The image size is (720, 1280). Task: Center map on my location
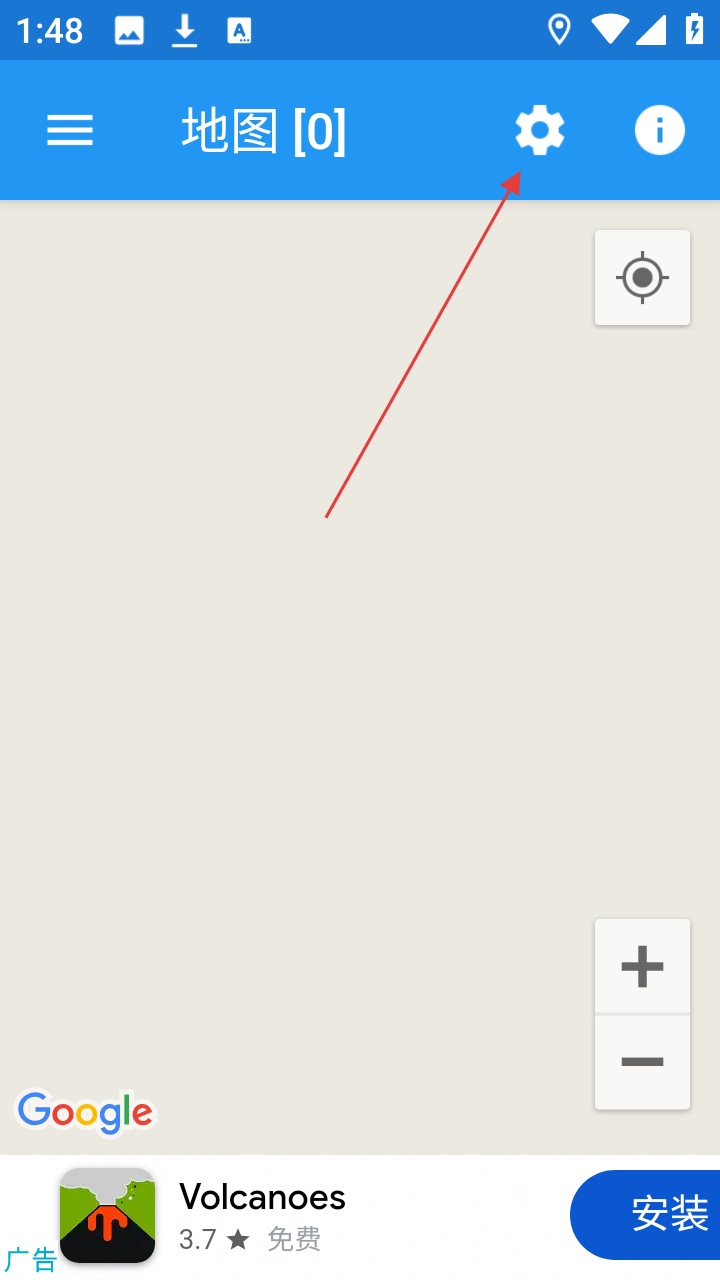pyautogui.click(x=642, y=277)
